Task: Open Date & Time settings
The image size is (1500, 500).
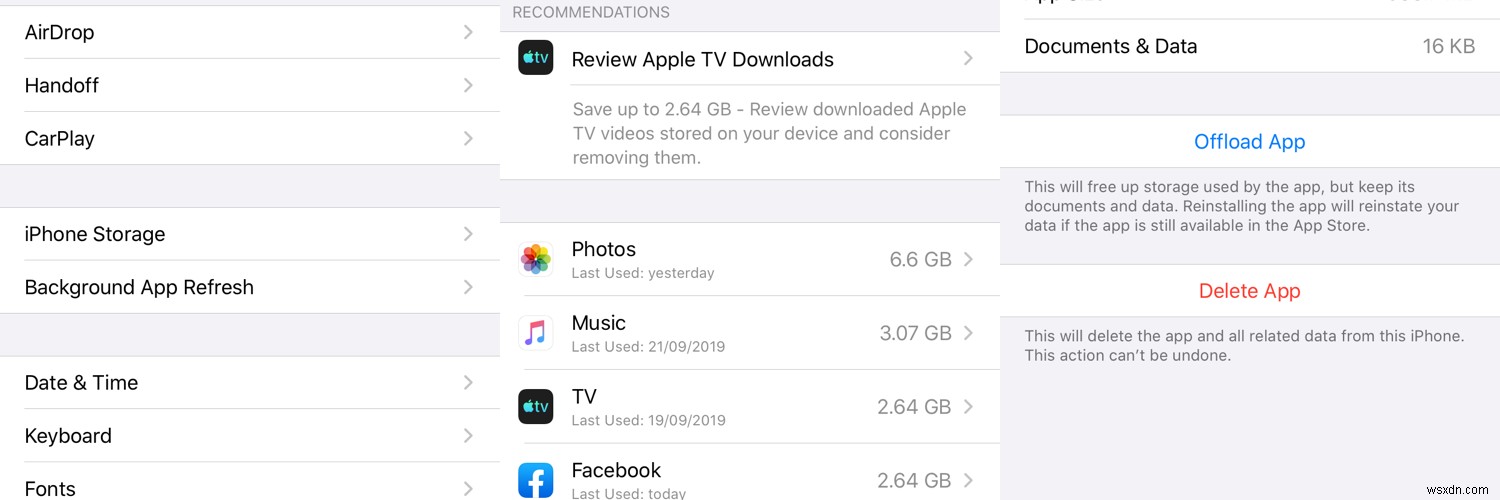Action: click(248, 382)
